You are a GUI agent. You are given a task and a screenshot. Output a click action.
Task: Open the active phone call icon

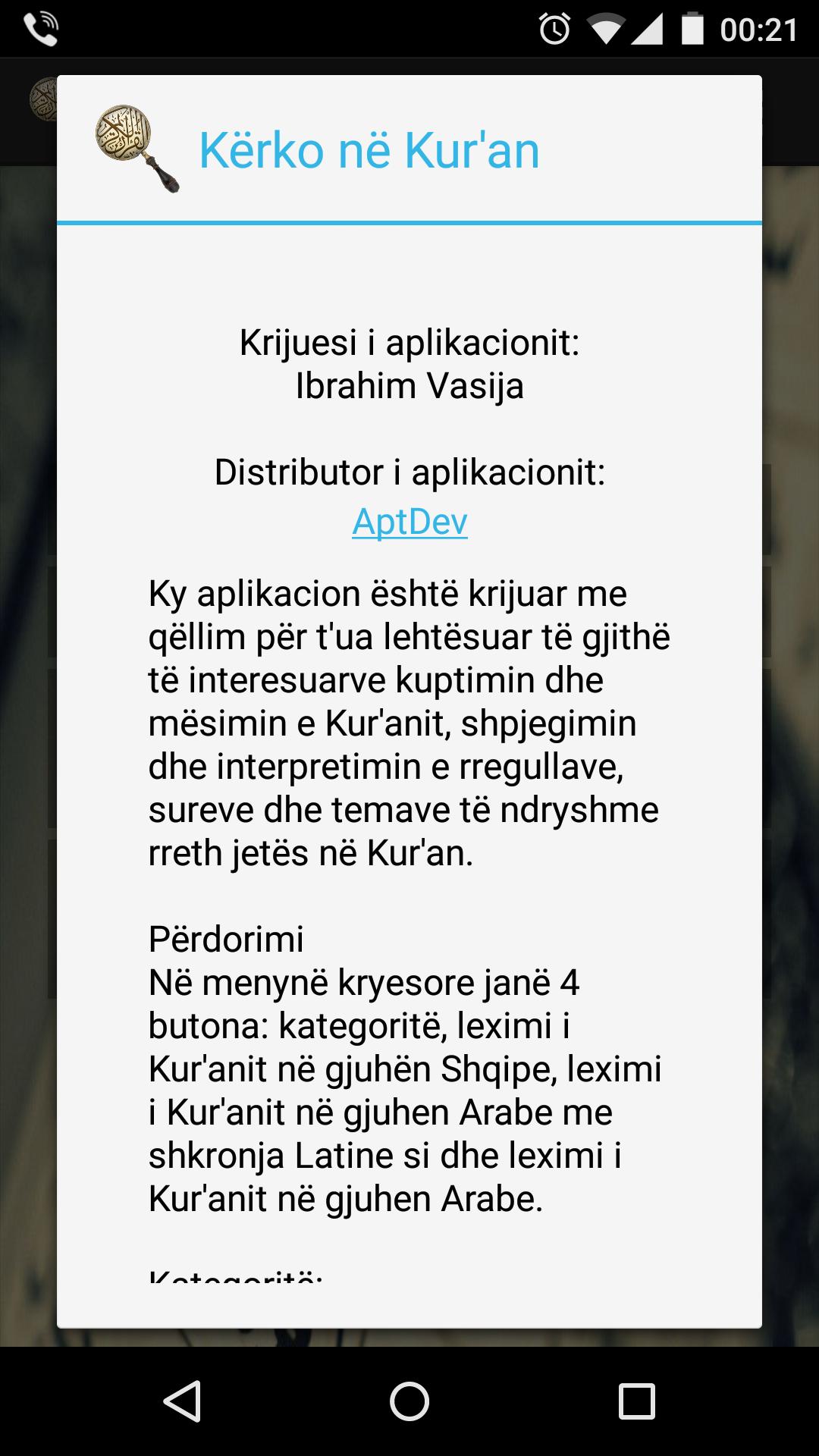point(42,29)
